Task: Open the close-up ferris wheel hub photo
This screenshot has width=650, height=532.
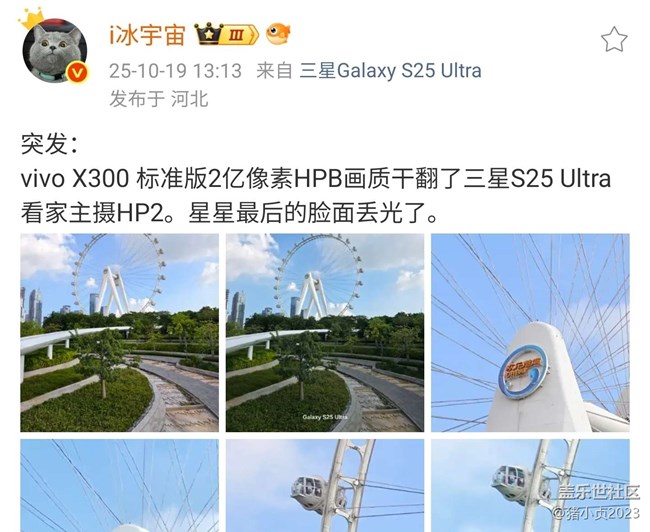Action: pyautogui.click(x=530, y=332)
